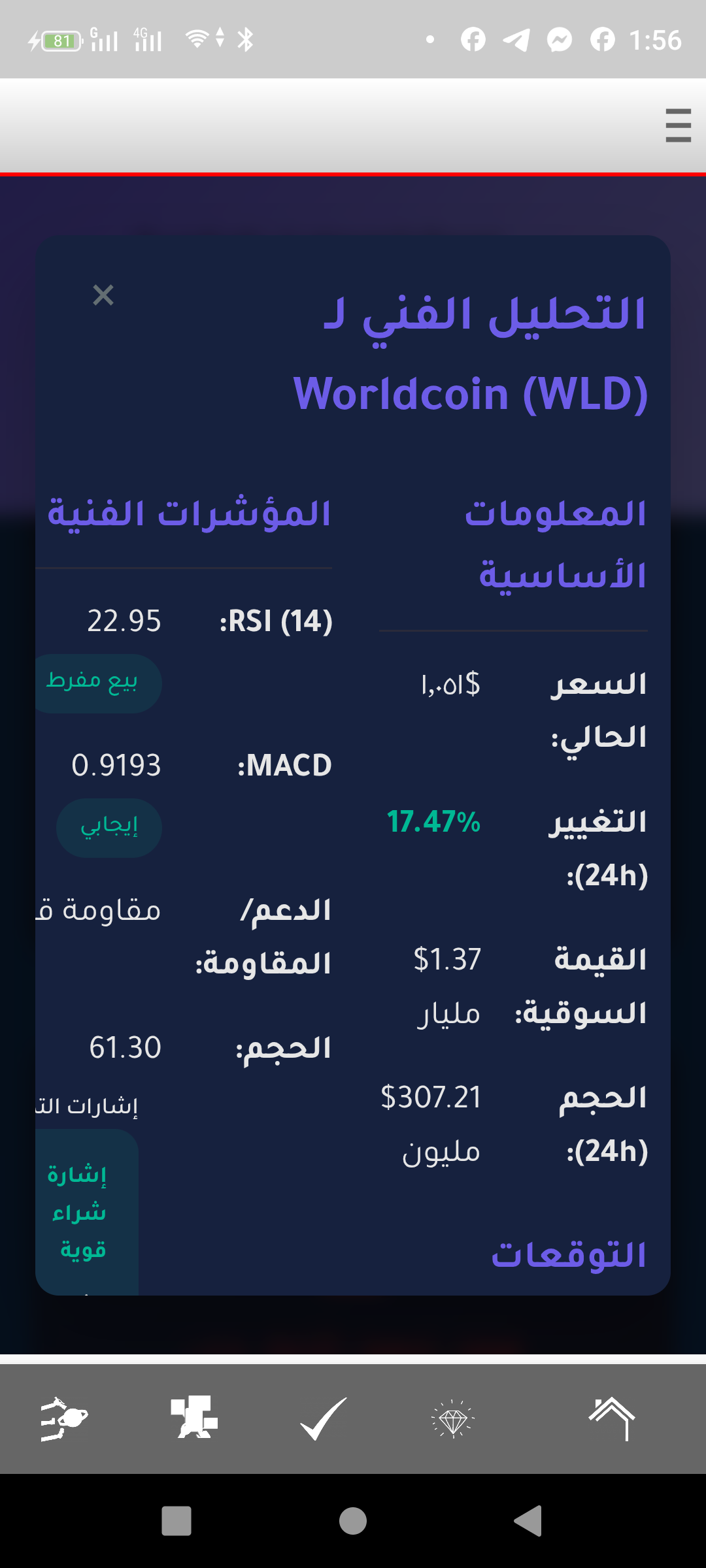
Task: Go back with the system back button
Action: coord(528,1520)
